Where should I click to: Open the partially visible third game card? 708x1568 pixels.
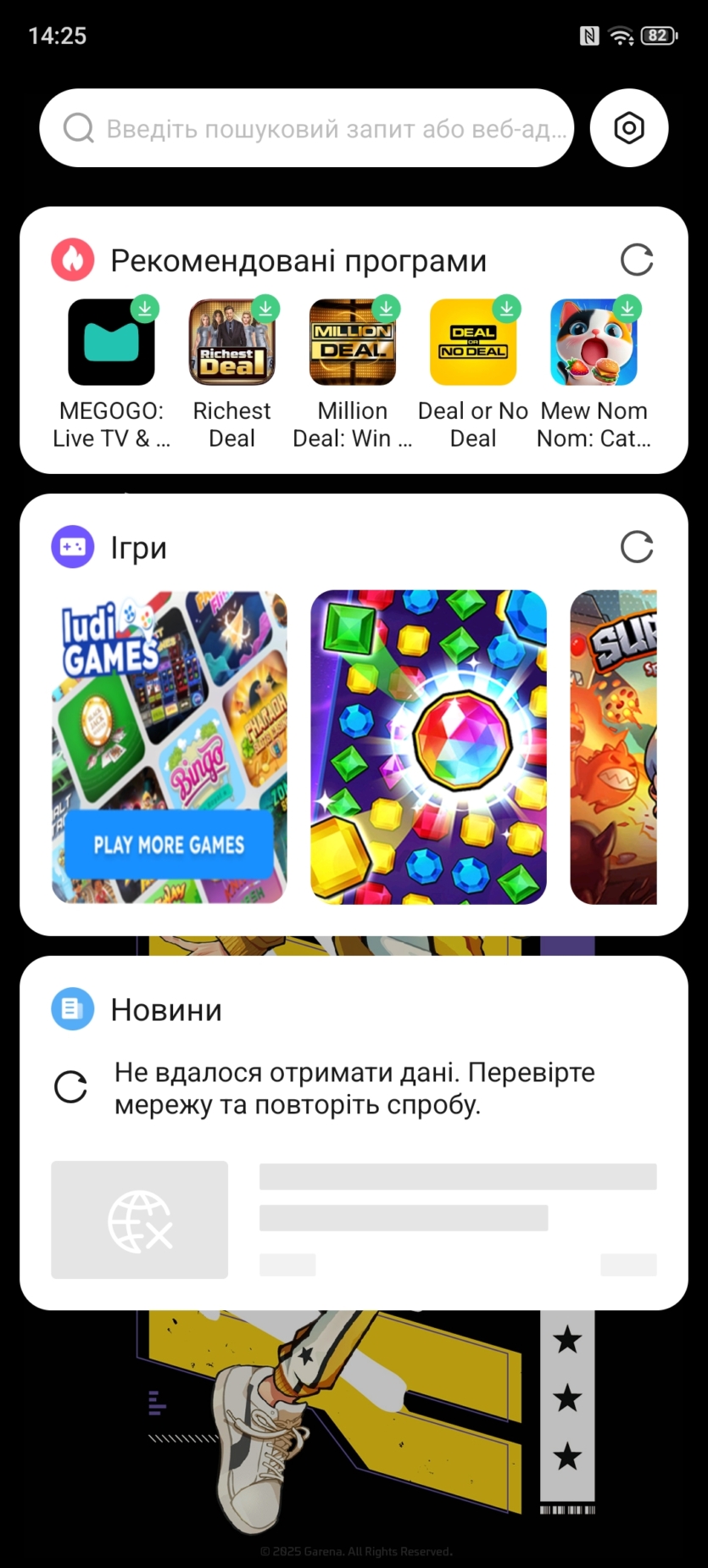(614, 746)
